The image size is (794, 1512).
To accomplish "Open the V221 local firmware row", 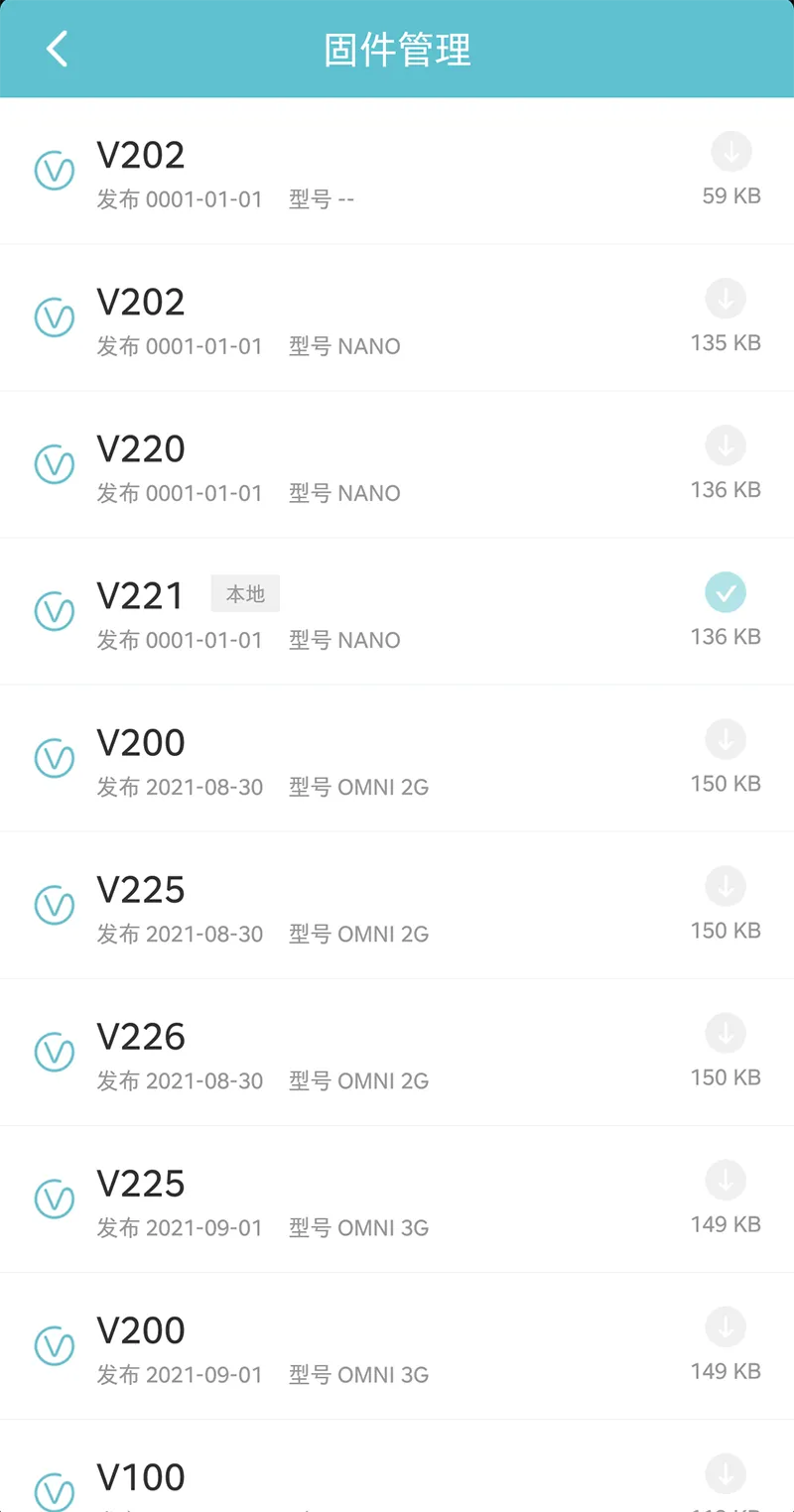I will 397,612.
